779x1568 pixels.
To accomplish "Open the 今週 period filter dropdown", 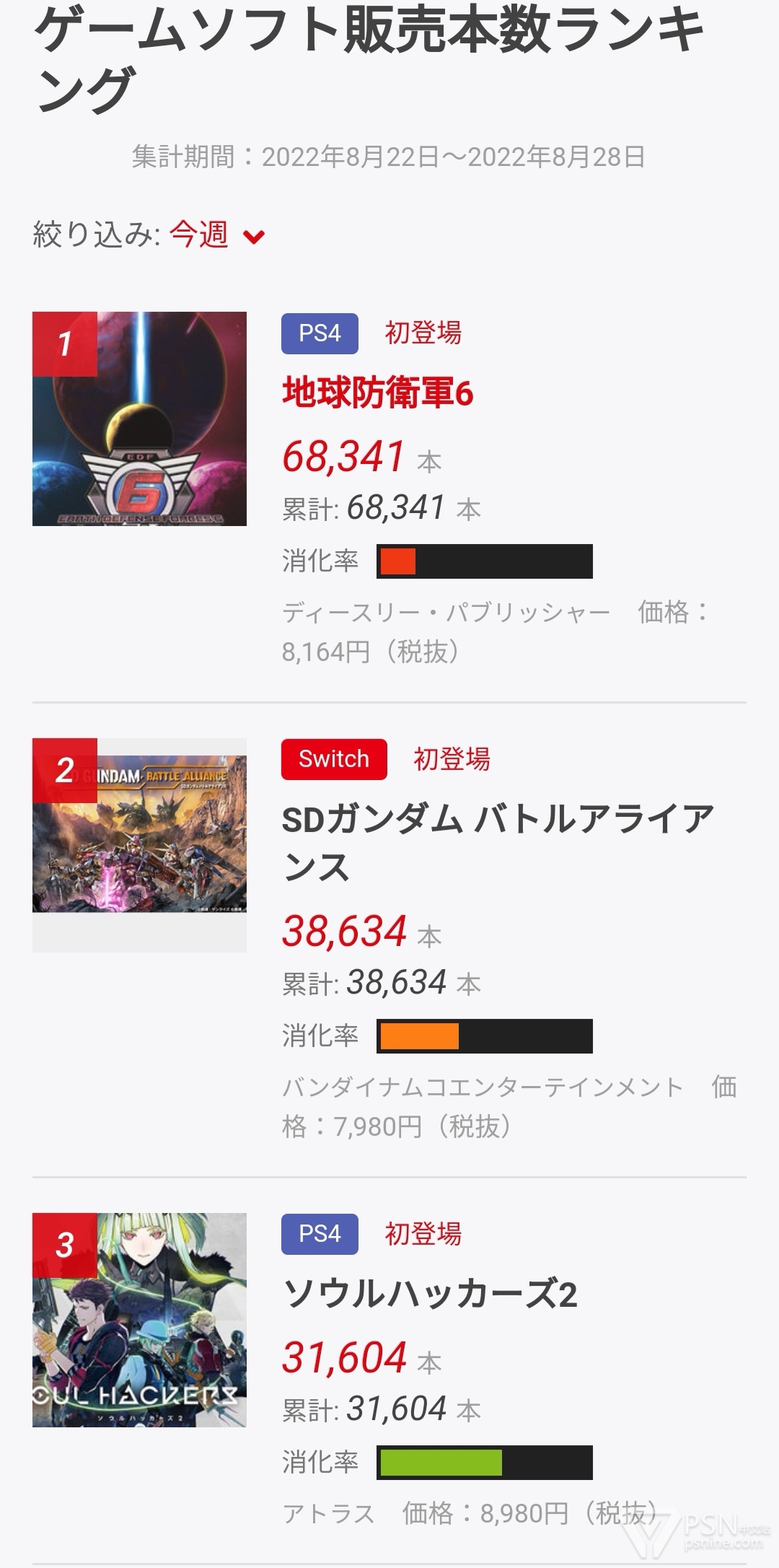I will click(x=216, y=235).
